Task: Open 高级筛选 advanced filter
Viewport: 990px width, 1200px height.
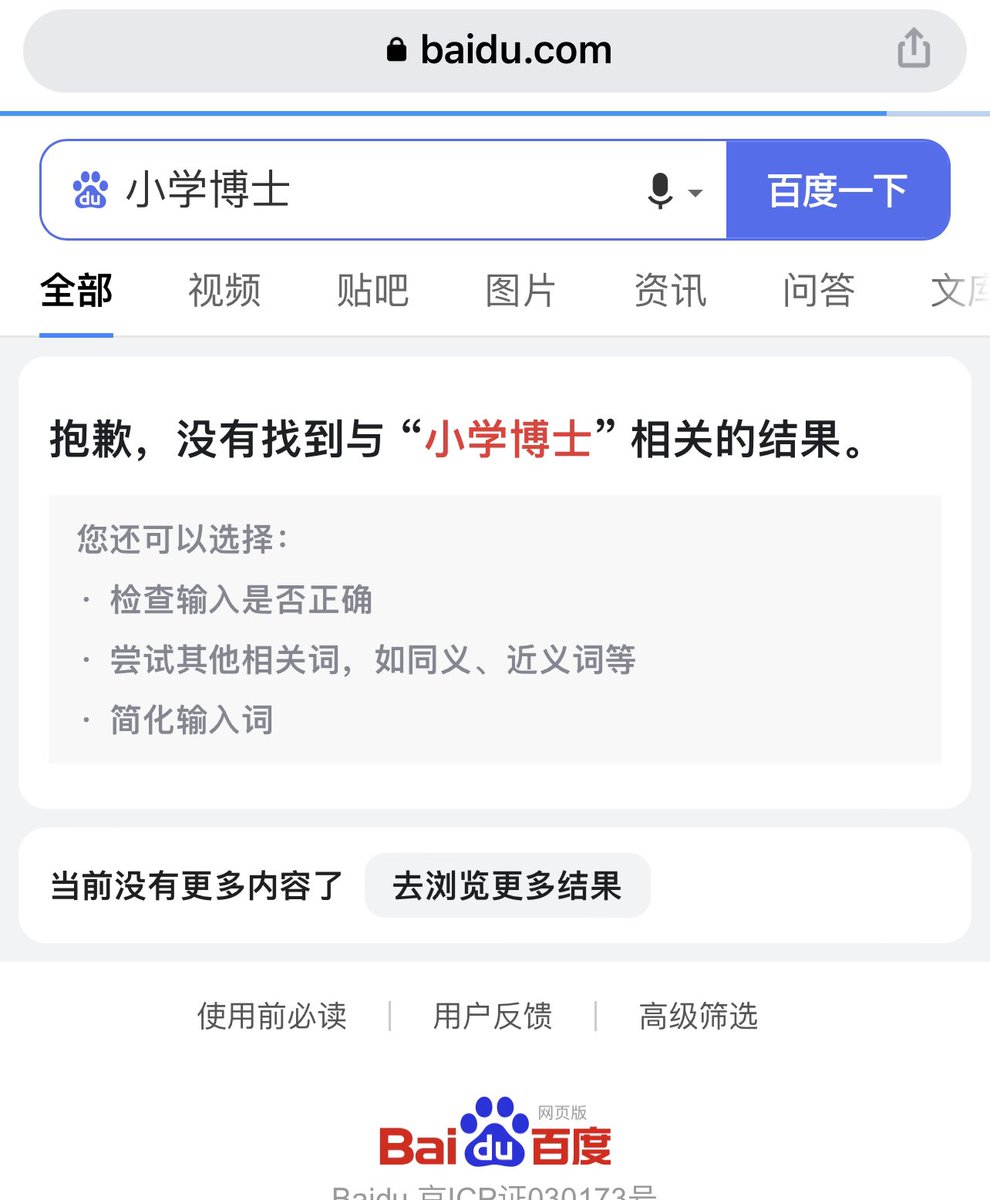Action: click(698, 1016)
